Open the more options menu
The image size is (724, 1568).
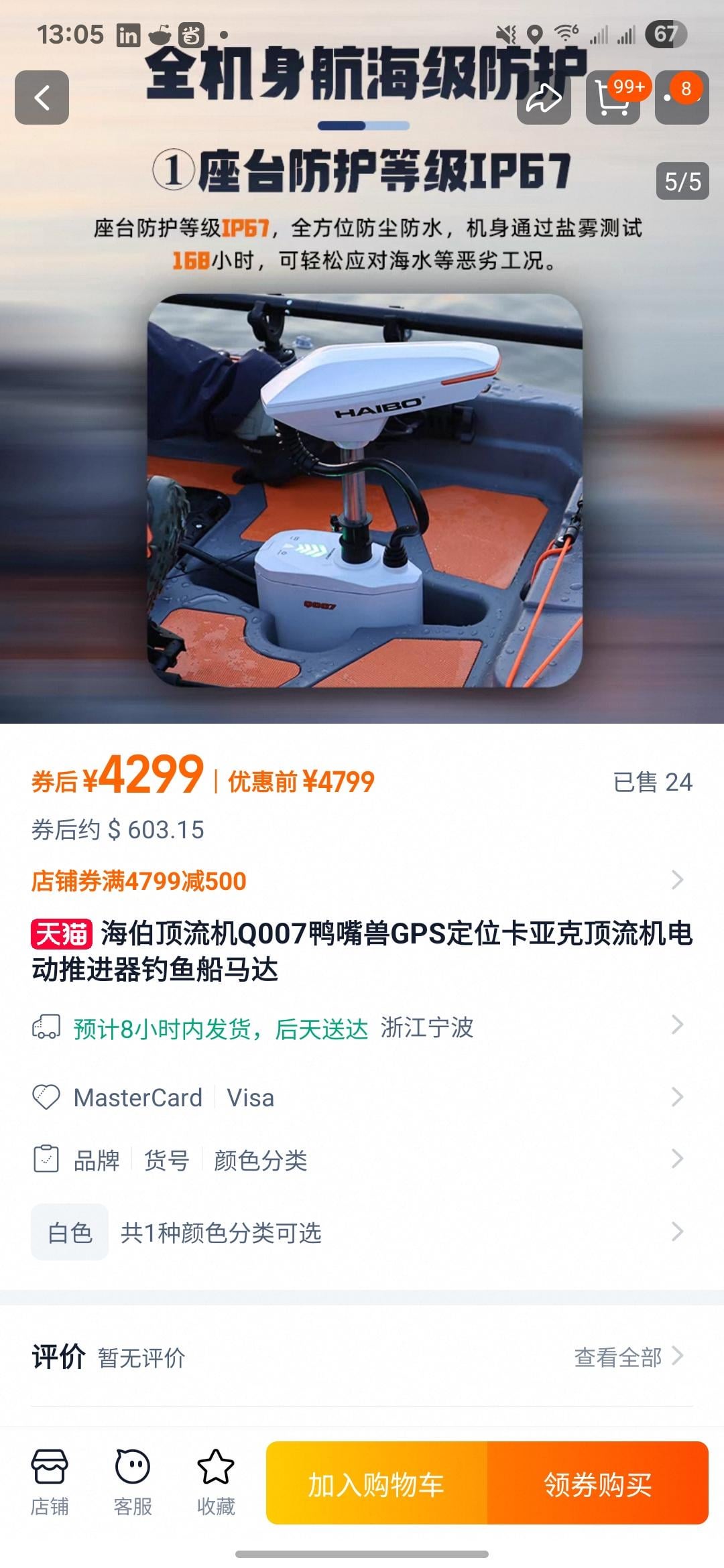click(x=682, y=98)
